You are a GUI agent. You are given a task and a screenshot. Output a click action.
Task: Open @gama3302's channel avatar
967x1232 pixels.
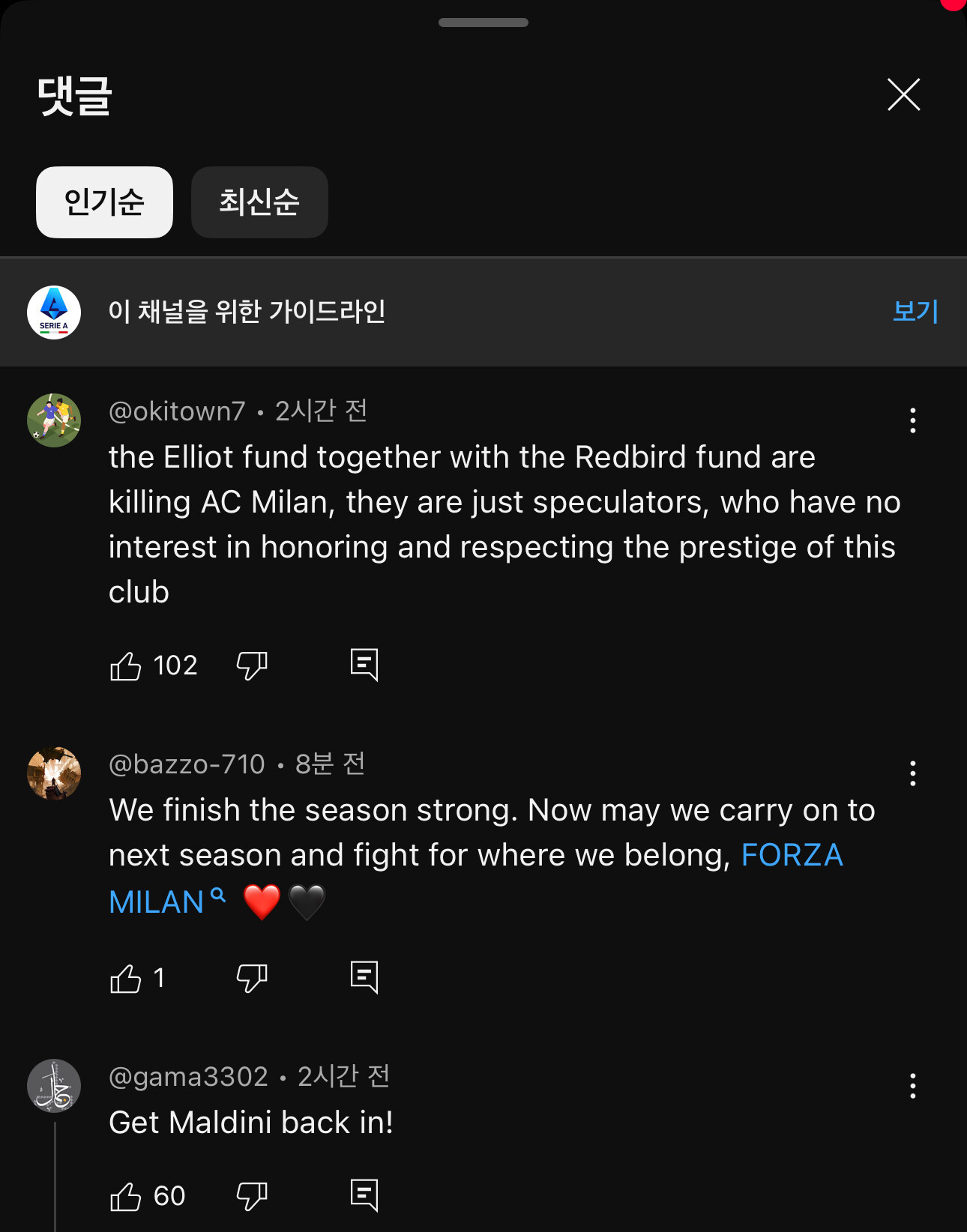pos(54,1086)
